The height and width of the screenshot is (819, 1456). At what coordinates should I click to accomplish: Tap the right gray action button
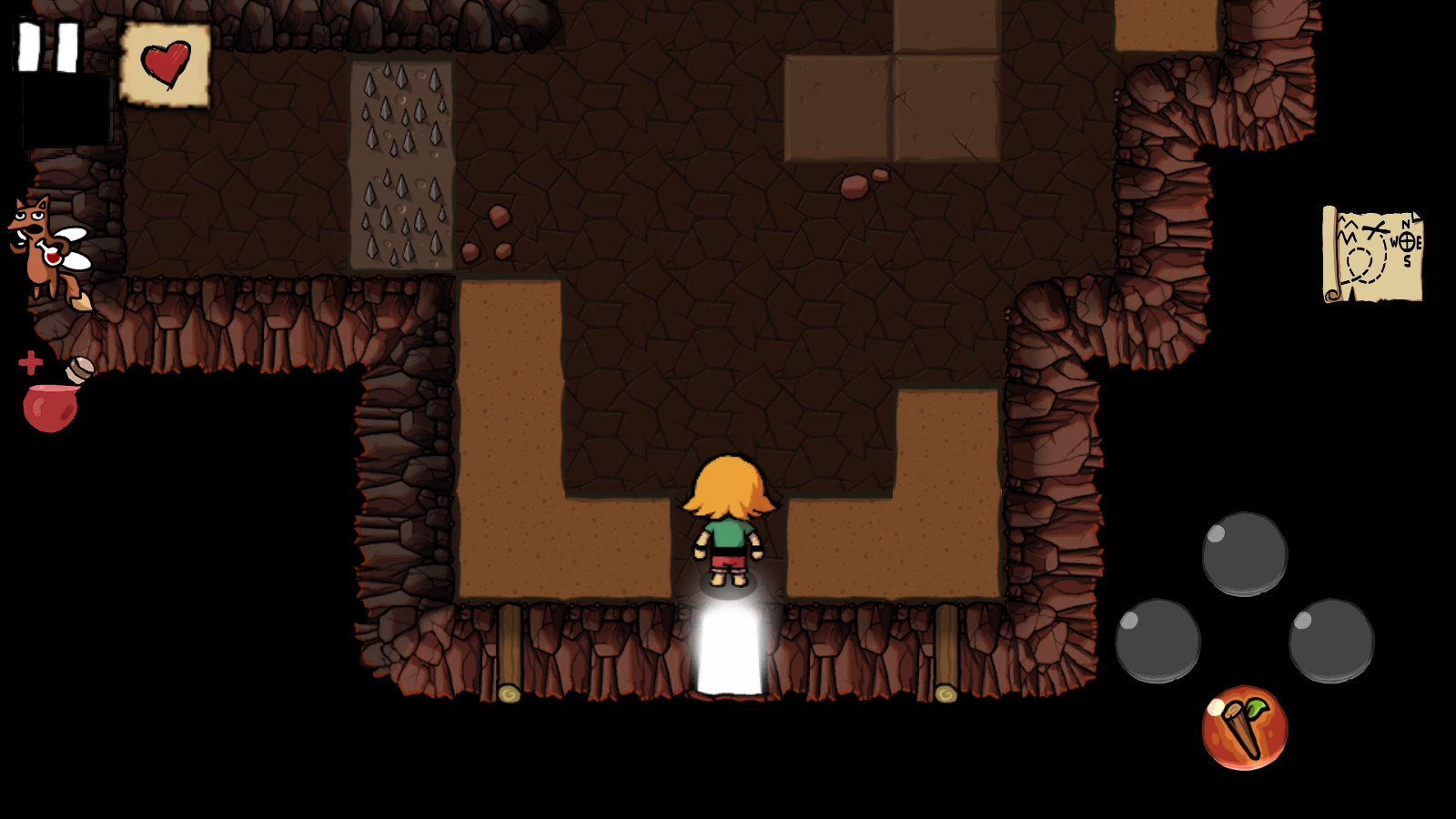(1330, 641)
